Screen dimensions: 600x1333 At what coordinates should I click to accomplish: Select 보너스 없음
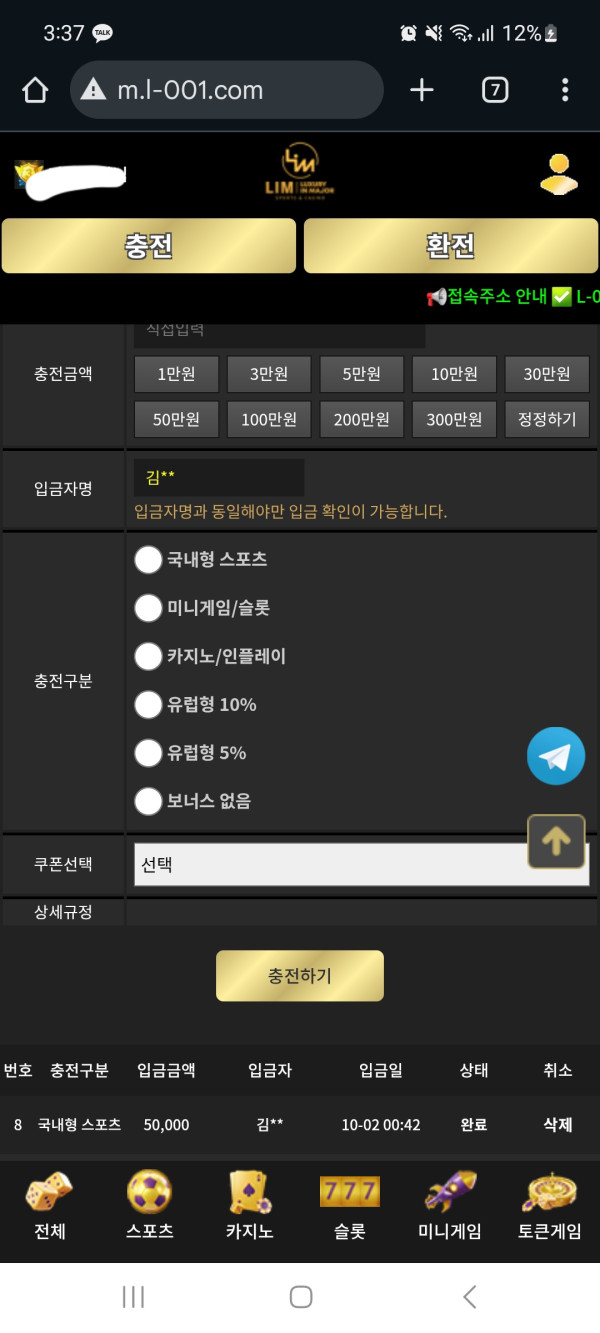pyautogui.click(x=148, y=801)
